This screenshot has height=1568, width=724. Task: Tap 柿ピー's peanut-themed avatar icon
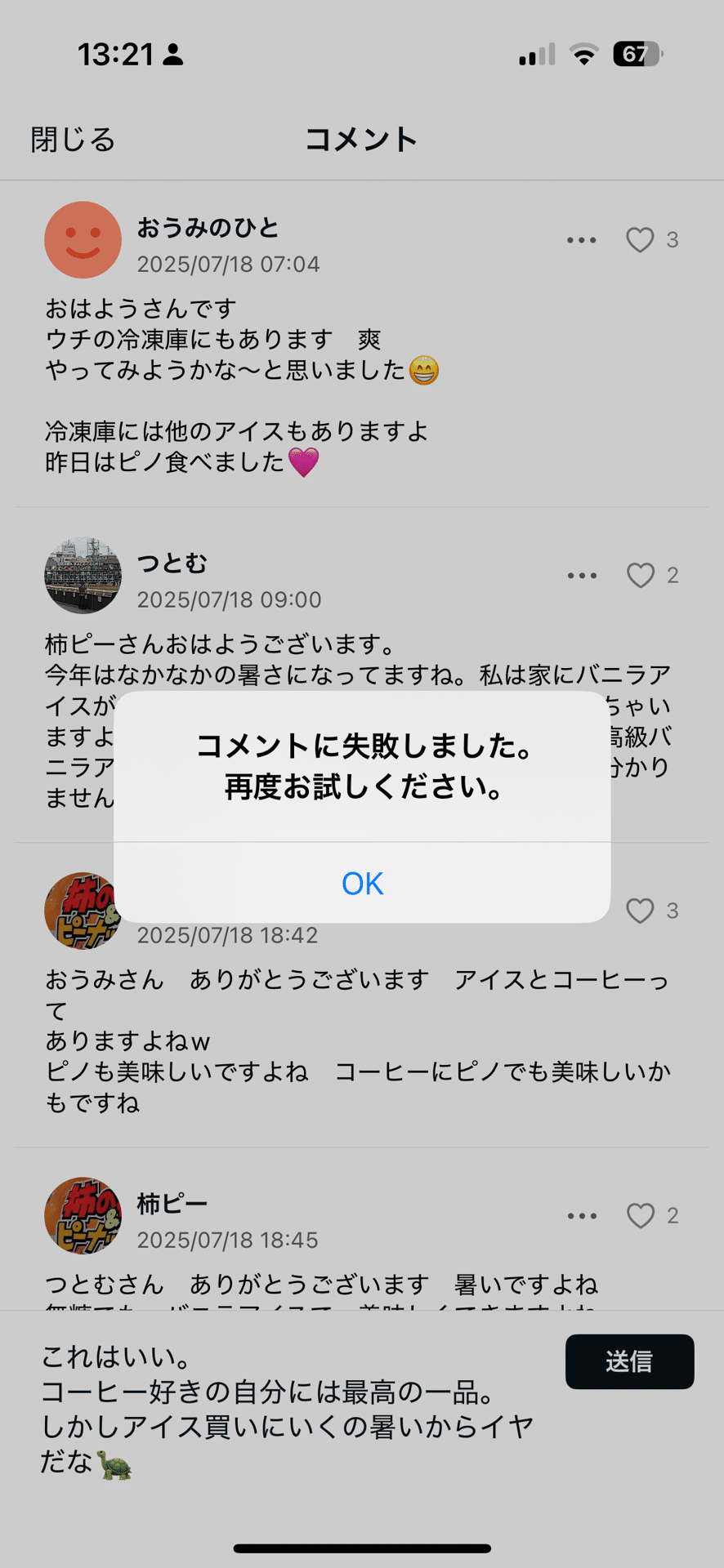pyautogui.click(x=83, y=1216)
